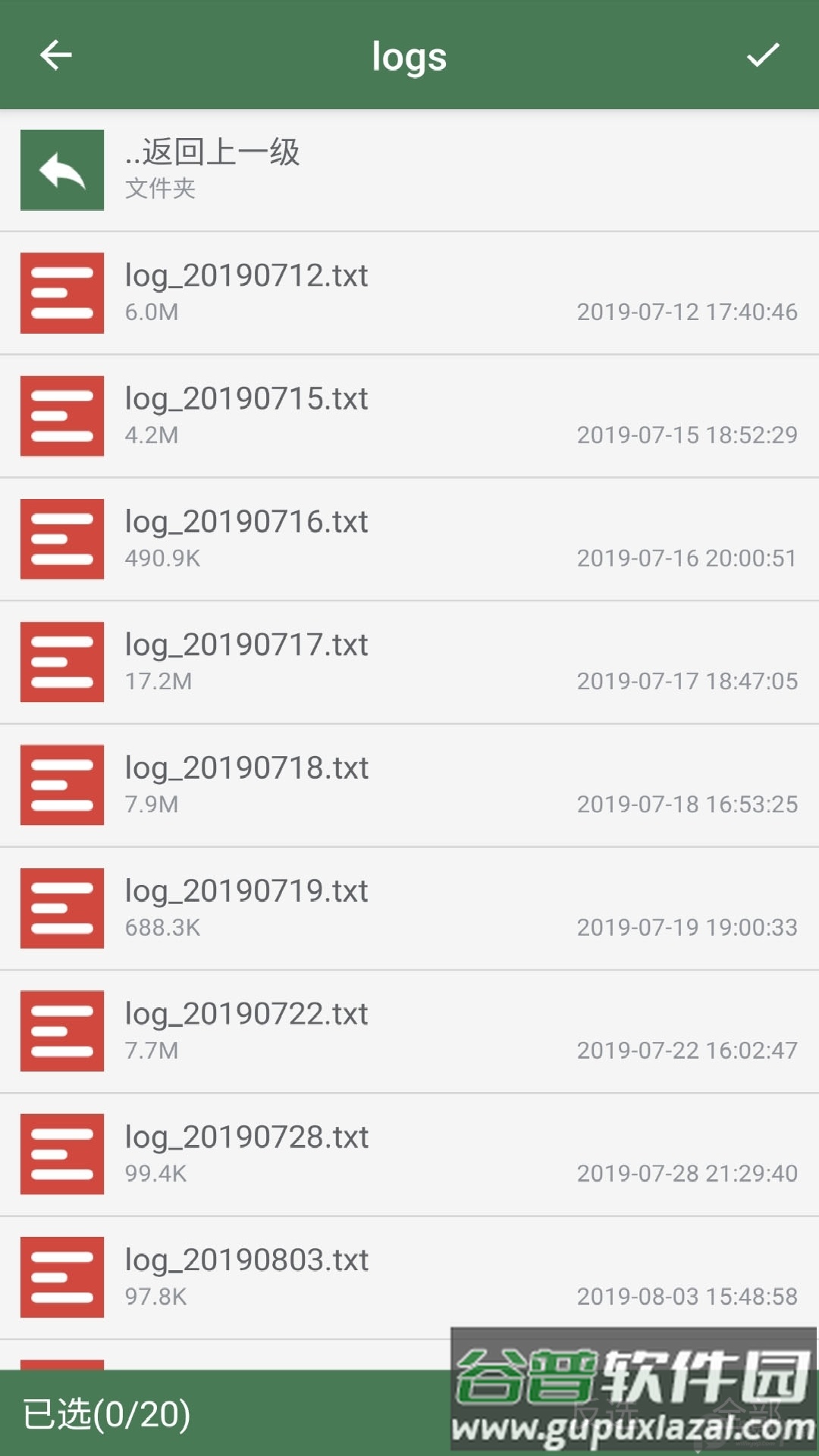The height and width of the screenshot is (1456, 819).
Task: Click the file icon of log_20190722.txt
Action: (61, 1031)
